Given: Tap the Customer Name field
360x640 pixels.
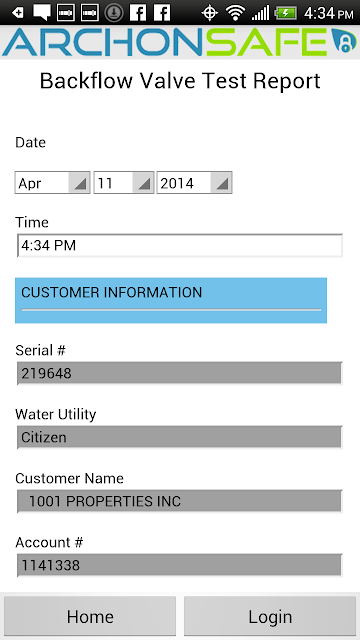Looking at the screenshot, I should [x=180, y=501].
